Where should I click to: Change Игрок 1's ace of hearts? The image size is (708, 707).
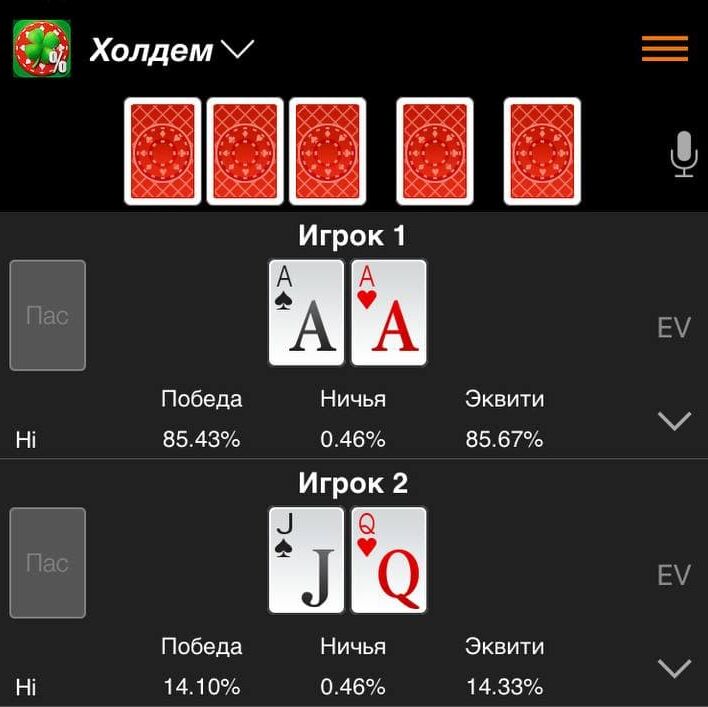click(x=389, y=312)
